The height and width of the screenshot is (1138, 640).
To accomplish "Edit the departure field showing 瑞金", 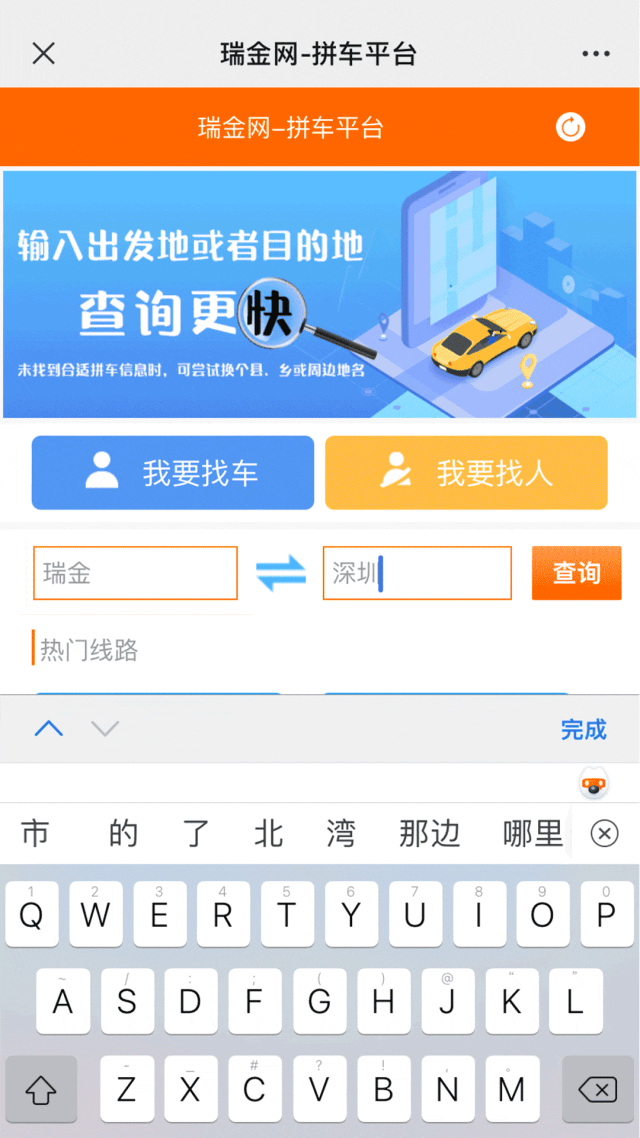I will point(135,573).
